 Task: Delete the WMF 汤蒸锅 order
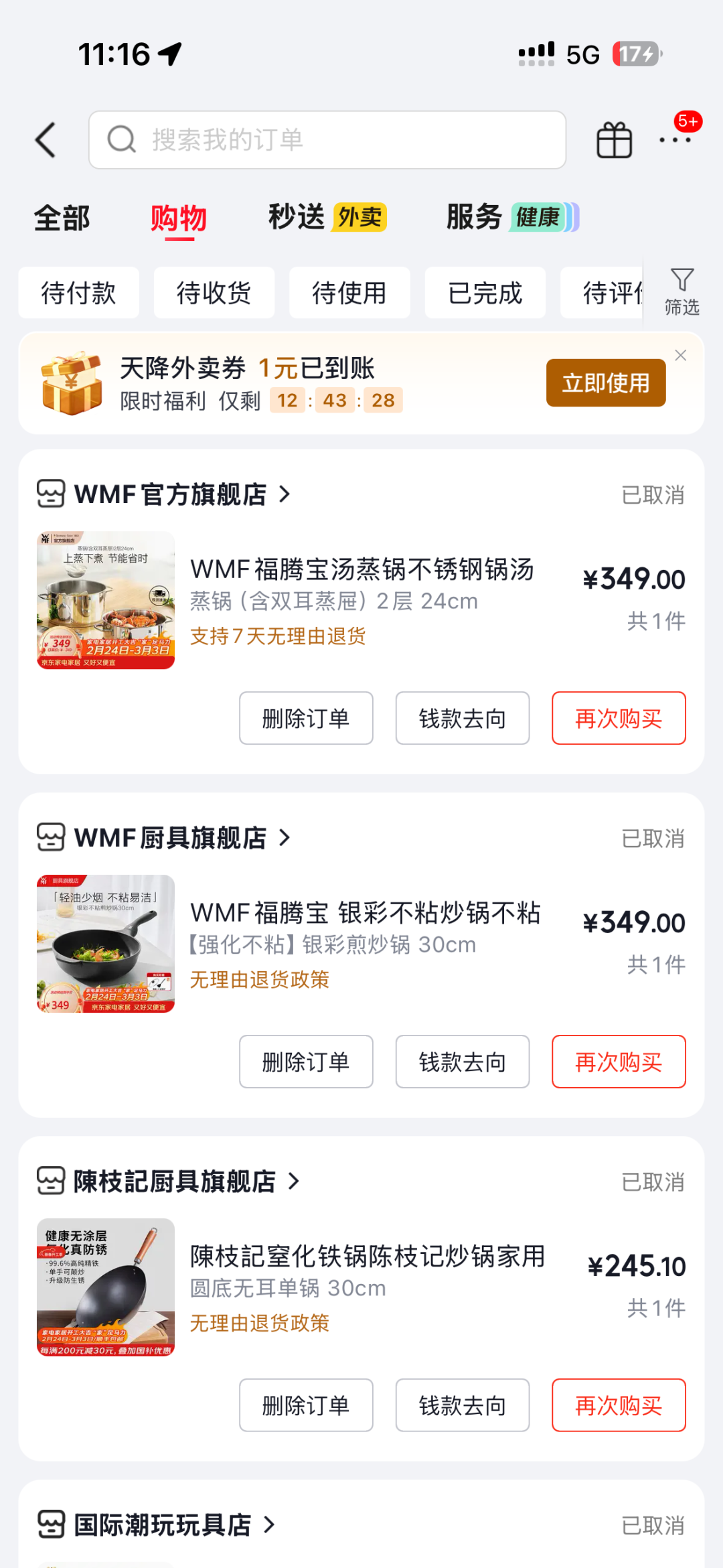(306, 718)
